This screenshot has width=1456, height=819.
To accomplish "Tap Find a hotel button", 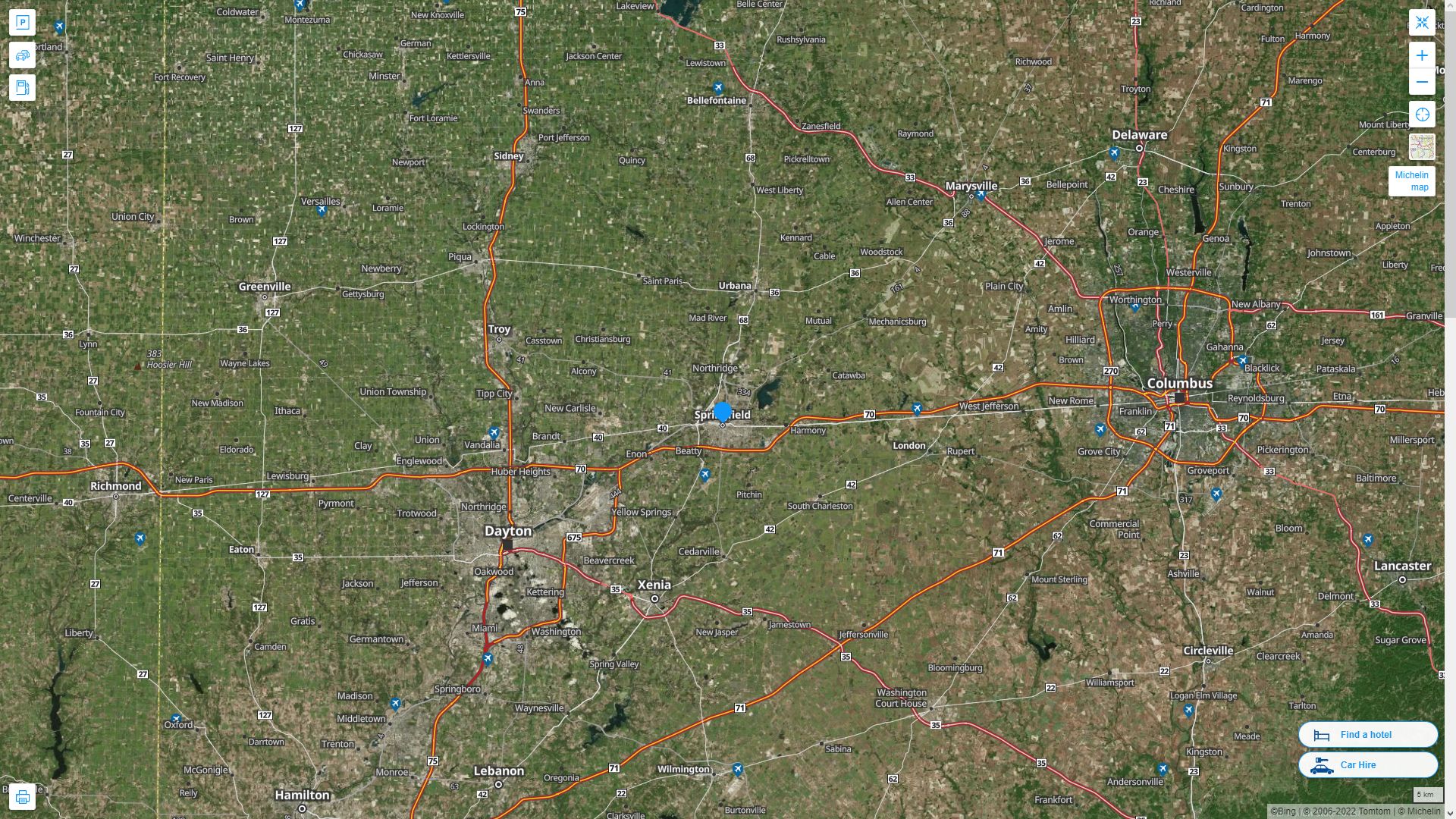I will click(x=1367, y=734).
